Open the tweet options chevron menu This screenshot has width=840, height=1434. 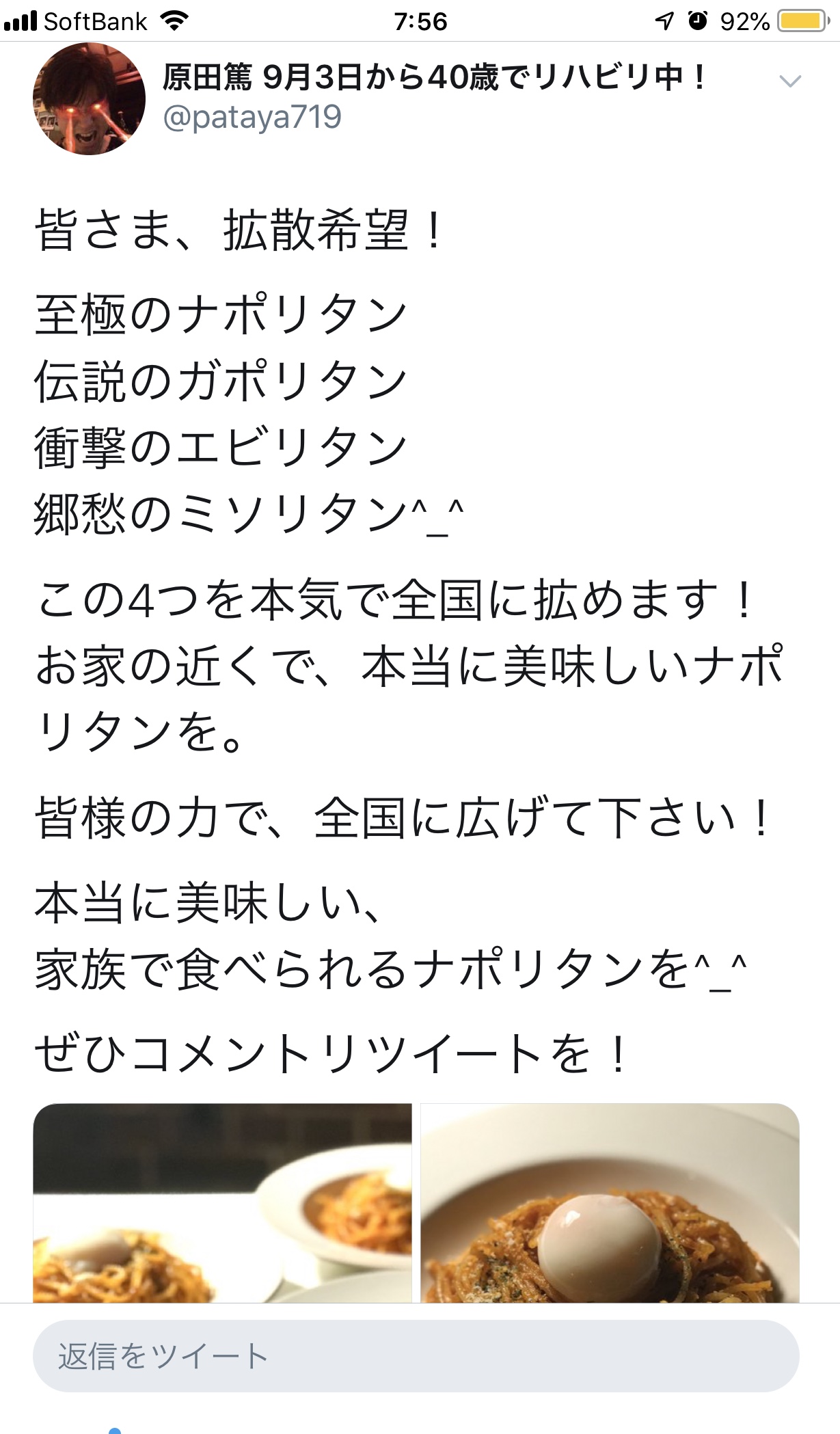[789, 82]
